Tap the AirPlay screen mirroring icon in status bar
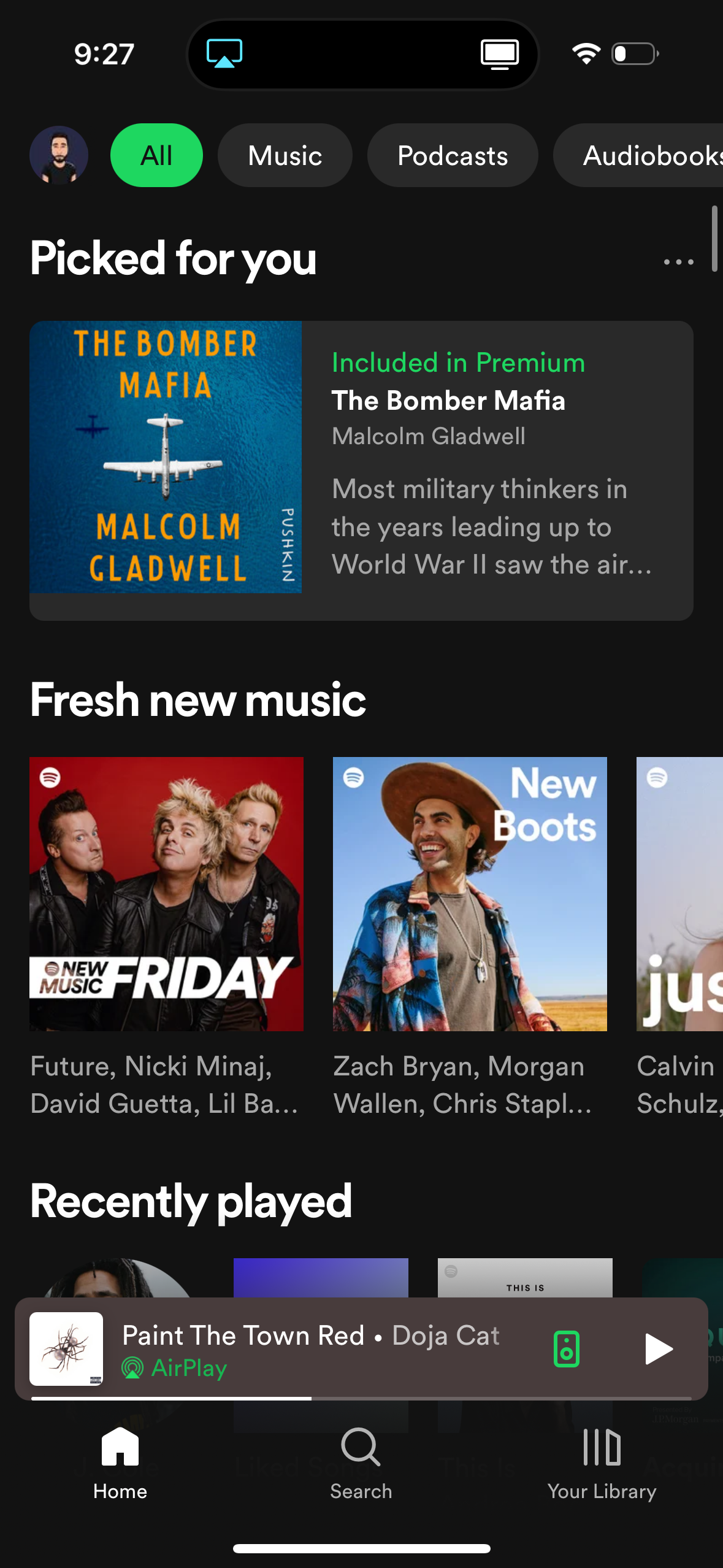The width and height of the screenshot is (723, 1568). click(x=224, y=55)
